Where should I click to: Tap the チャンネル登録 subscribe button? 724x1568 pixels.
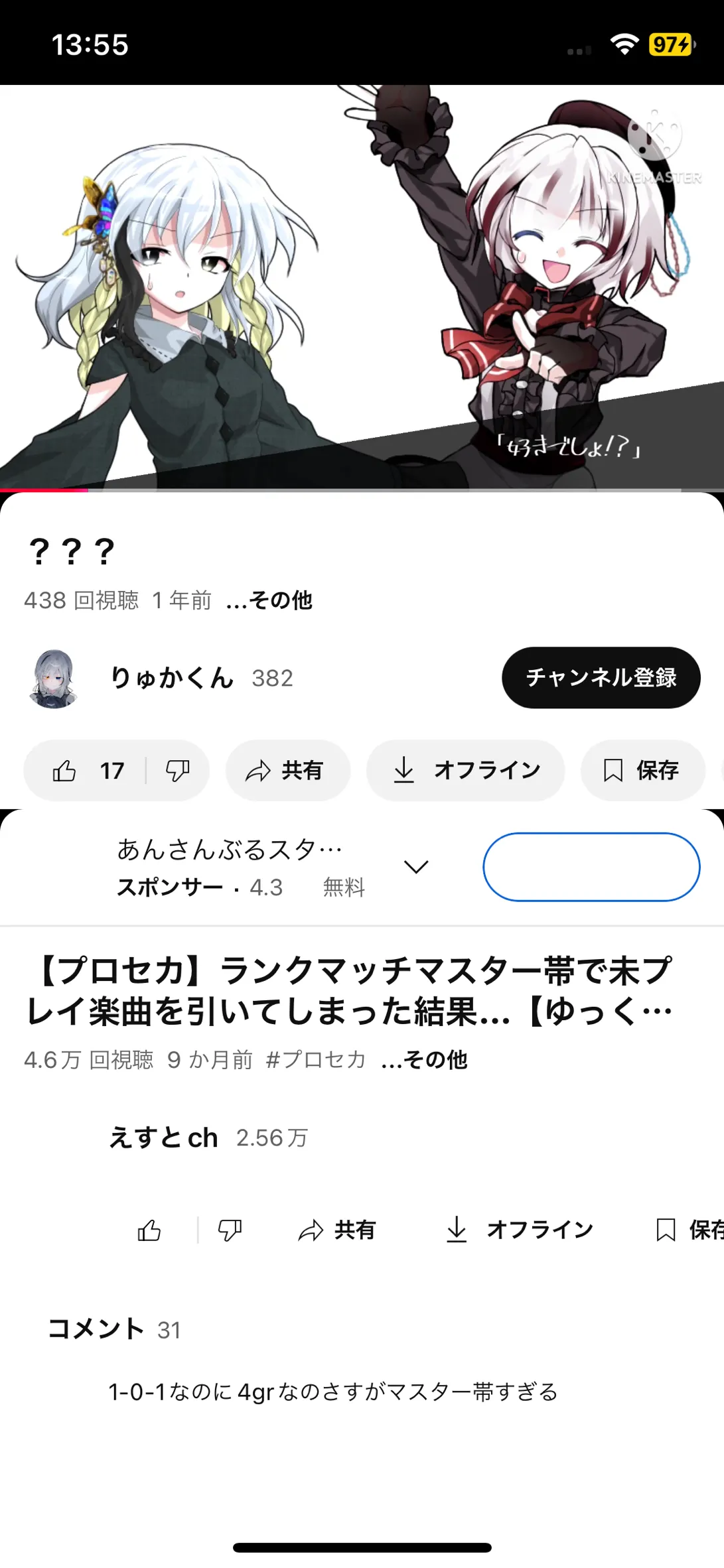point(601,677)
